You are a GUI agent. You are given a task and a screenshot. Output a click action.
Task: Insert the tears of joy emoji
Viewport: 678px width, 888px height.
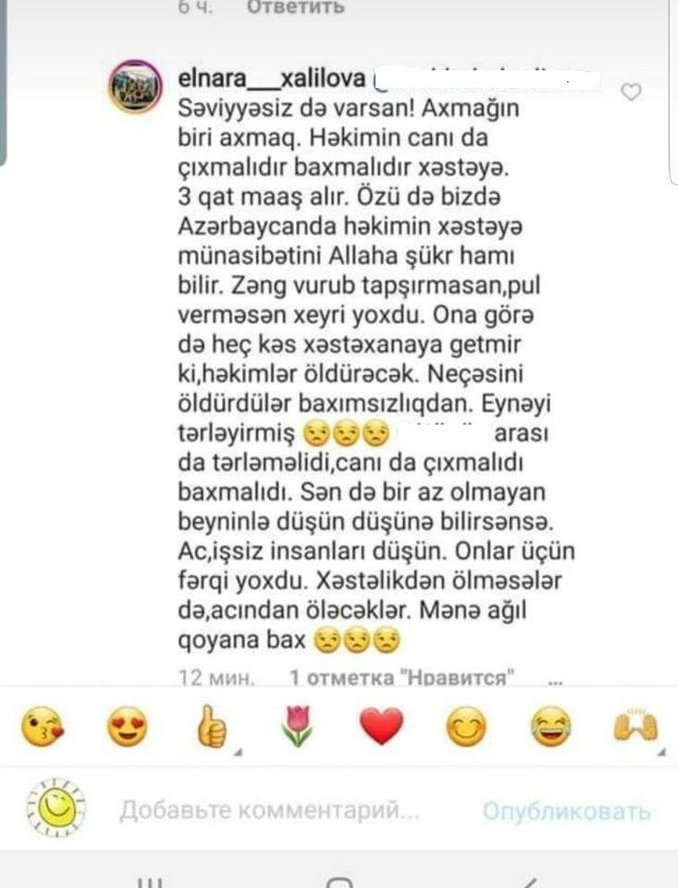click(551, 728)
